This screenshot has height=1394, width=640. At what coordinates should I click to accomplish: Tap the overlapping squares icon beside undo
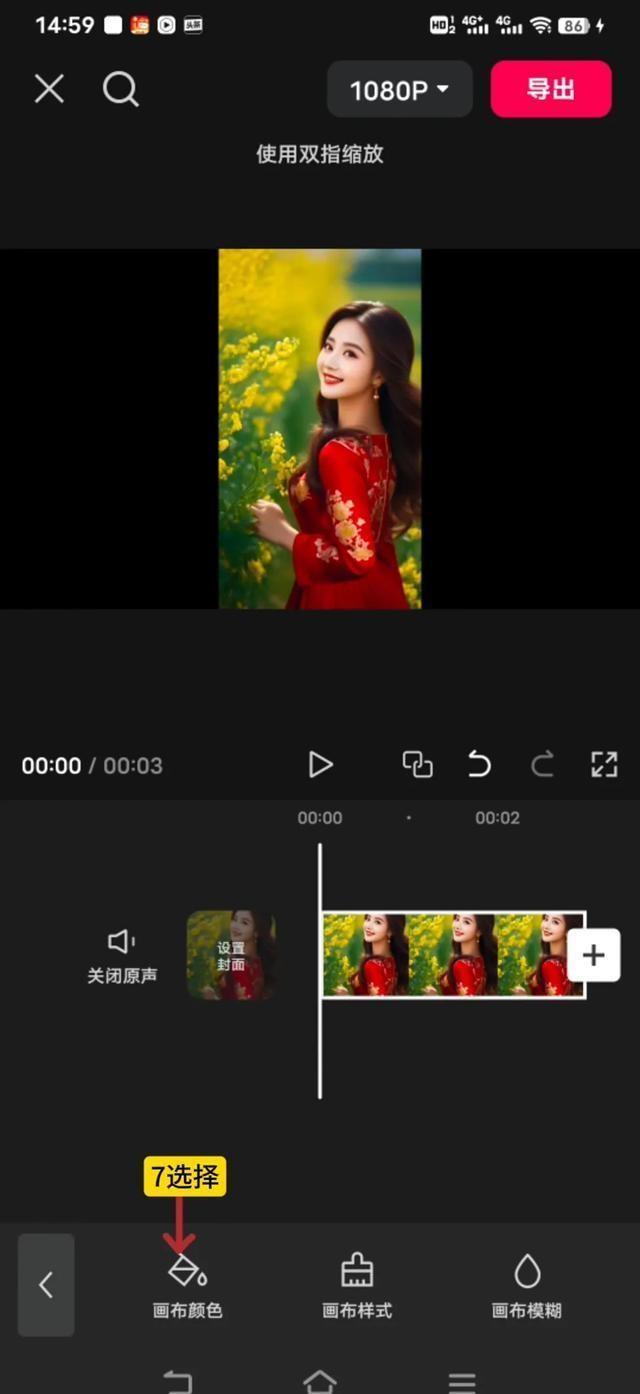pos(417,765)
